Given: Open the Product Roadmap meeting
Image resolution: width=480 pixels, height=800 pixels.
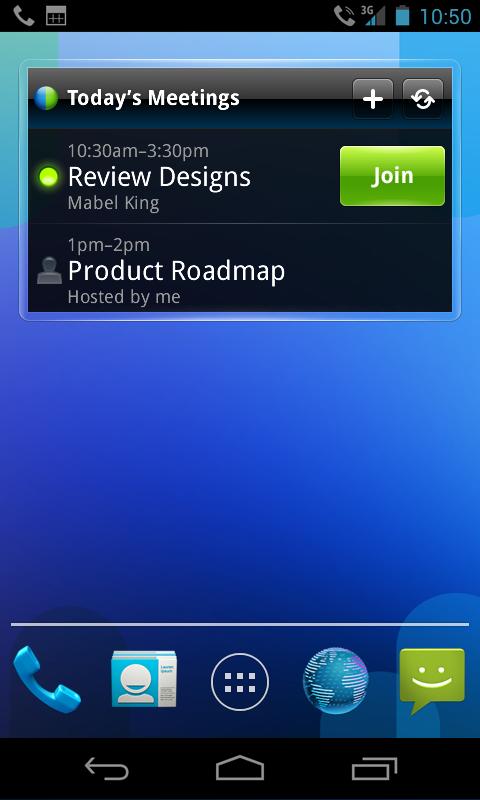Looking at the screenshot, I should pos(240,270).
